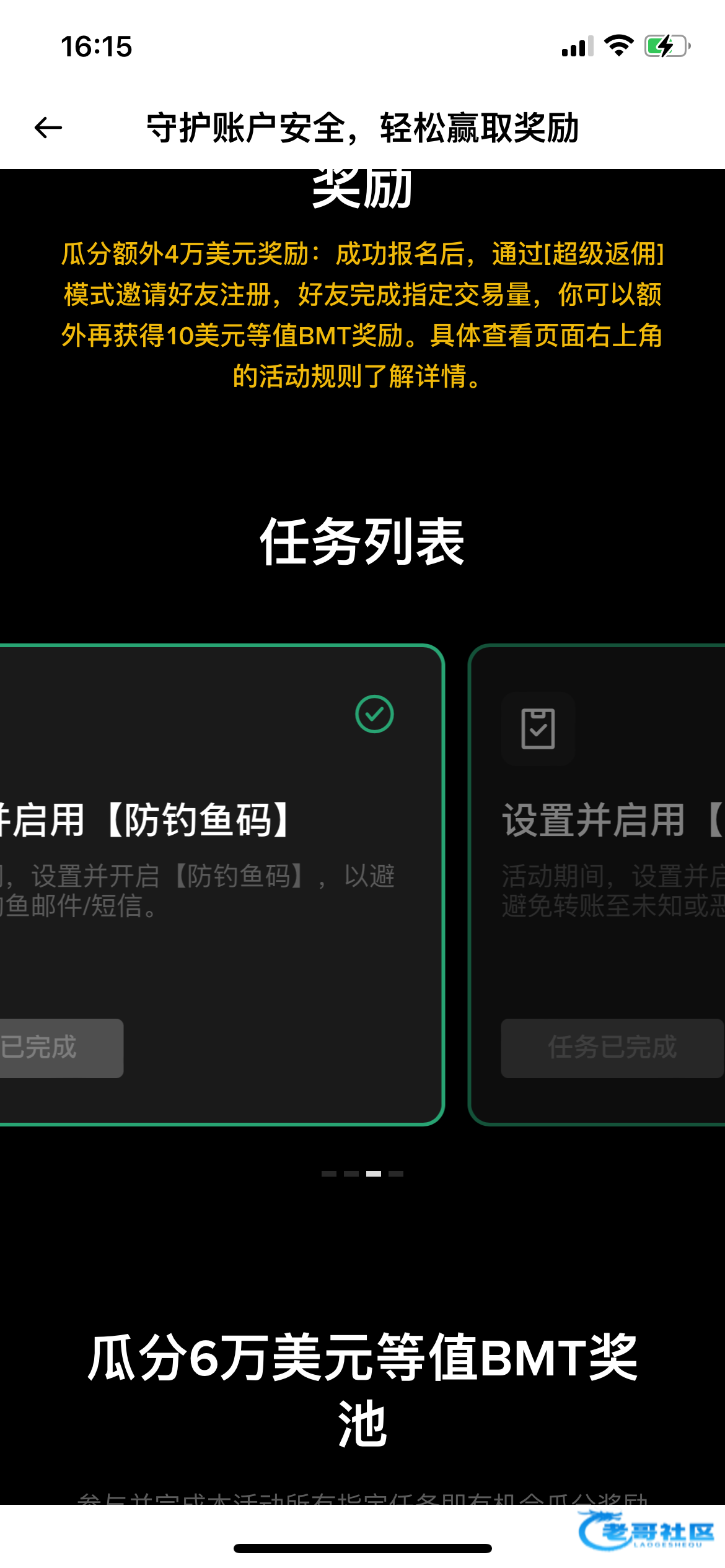
Task: Tap the 已完成 button on the 防钓鱼码 card
Action: pos(56,1048)
